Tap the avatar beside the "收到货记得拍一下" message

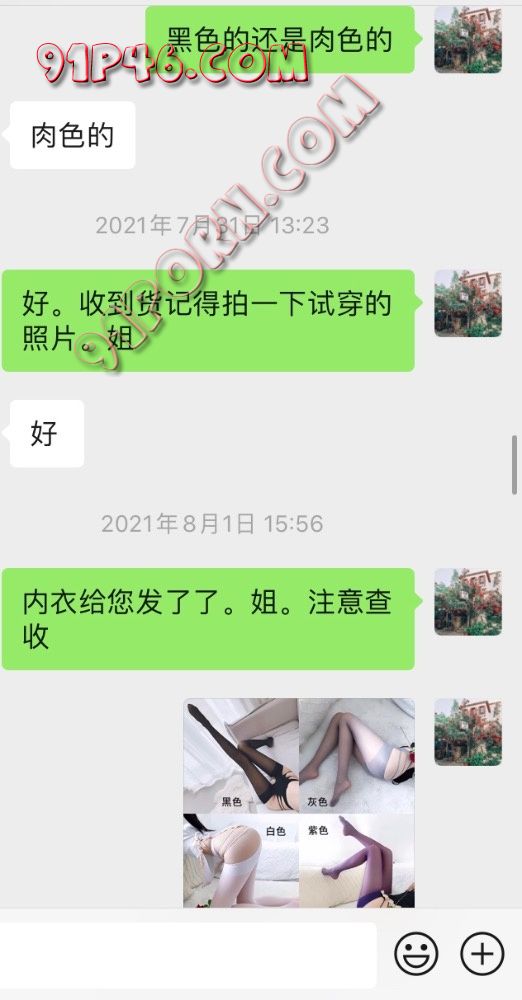pos(468,304)
